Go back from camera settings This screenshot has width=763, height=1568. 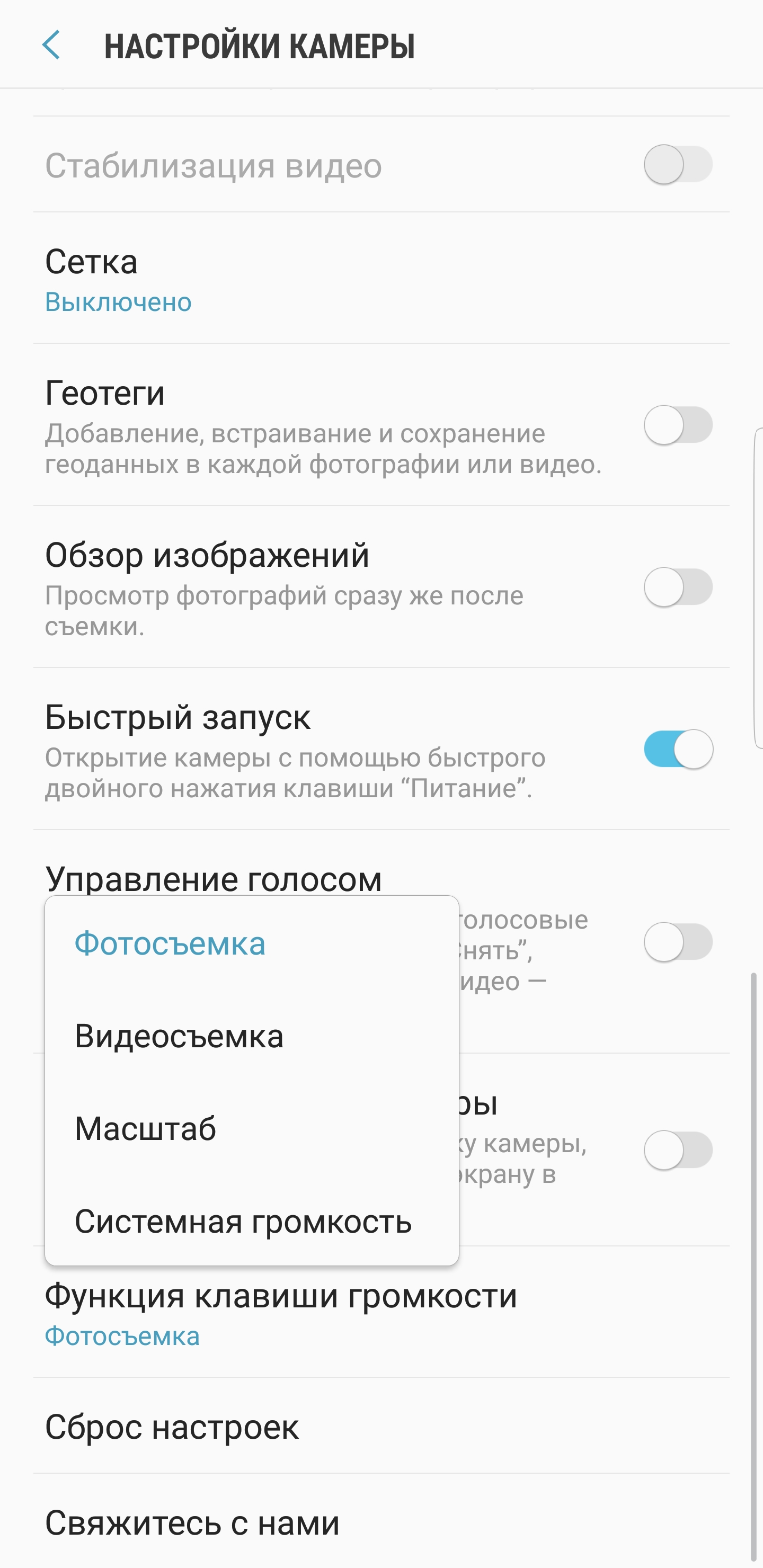(51, 46)
